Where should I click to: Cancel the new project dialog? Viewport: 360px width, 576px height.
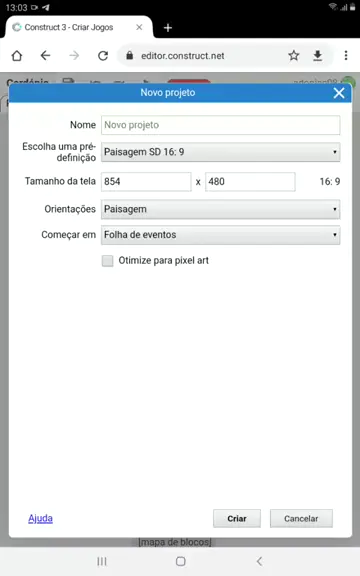[x=301, y=518]
